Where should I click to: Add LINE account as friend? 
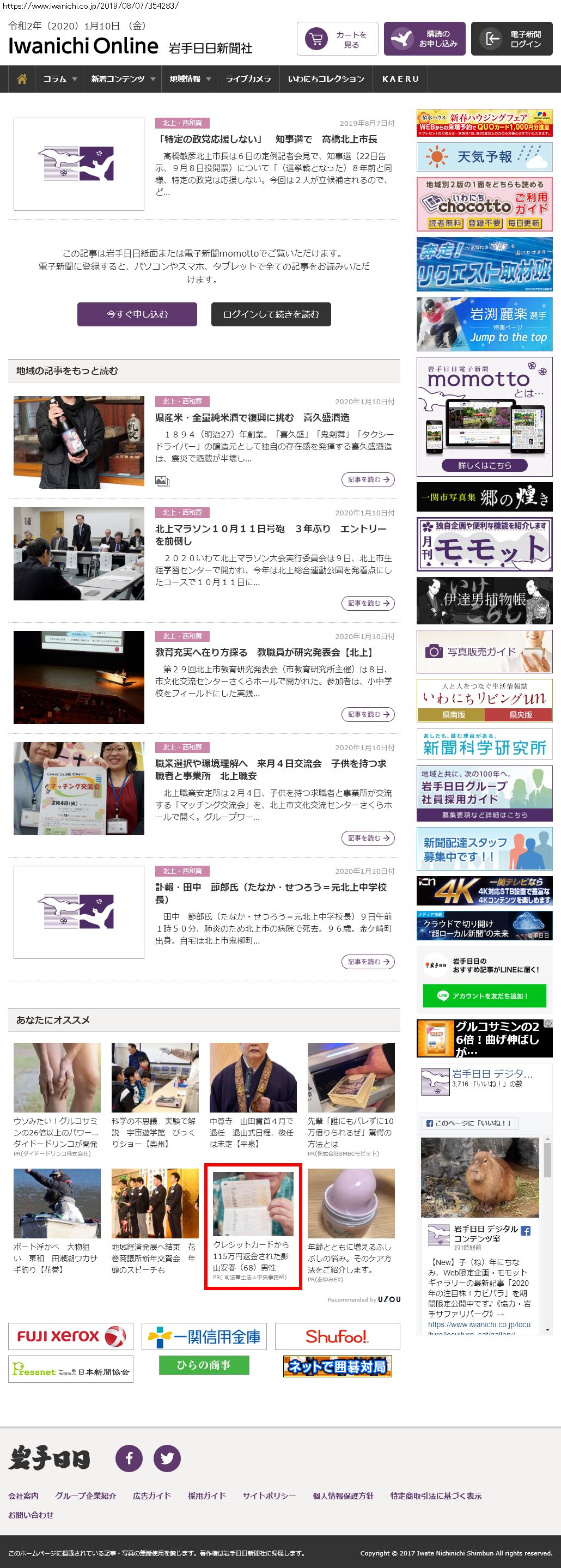coord(484,996)
